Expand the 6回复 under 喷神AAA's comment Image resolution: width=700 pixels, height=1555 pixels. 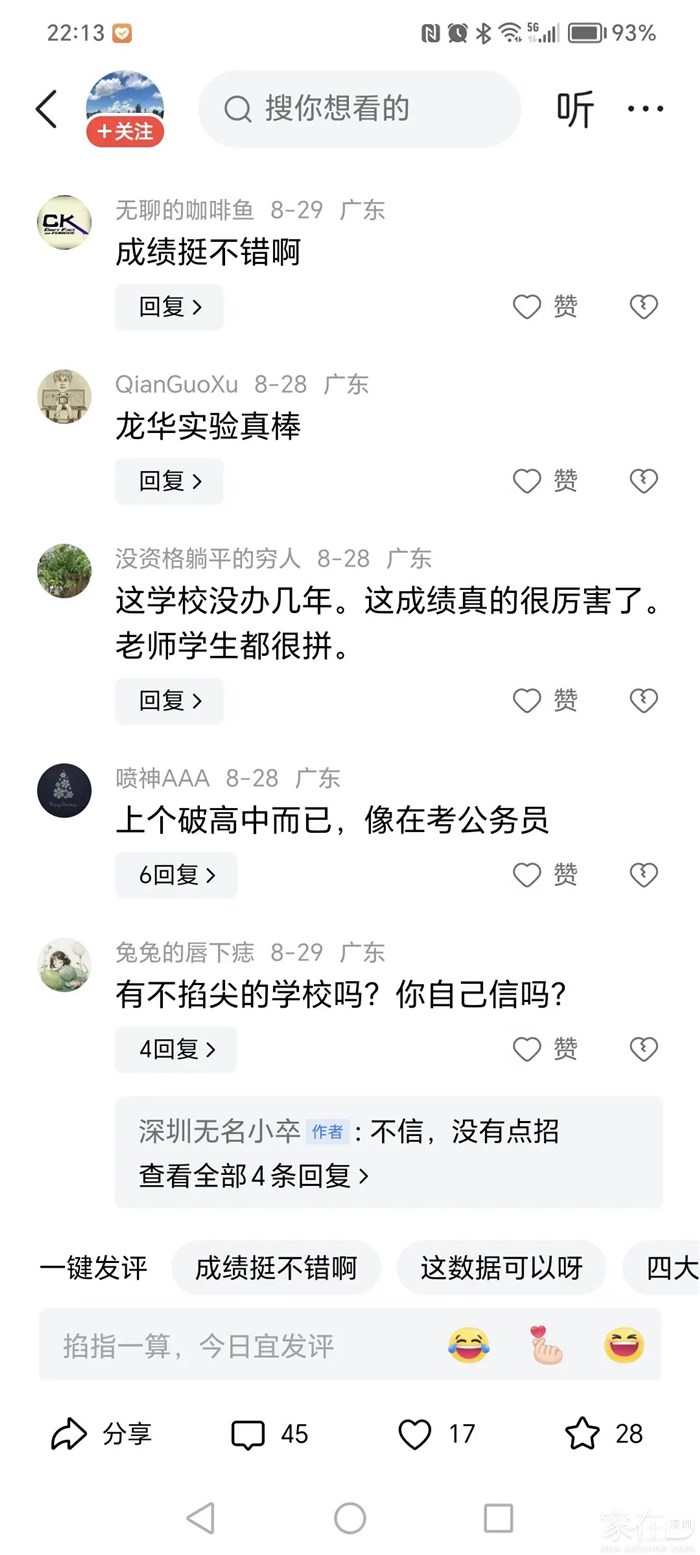[x=176, y=875]
